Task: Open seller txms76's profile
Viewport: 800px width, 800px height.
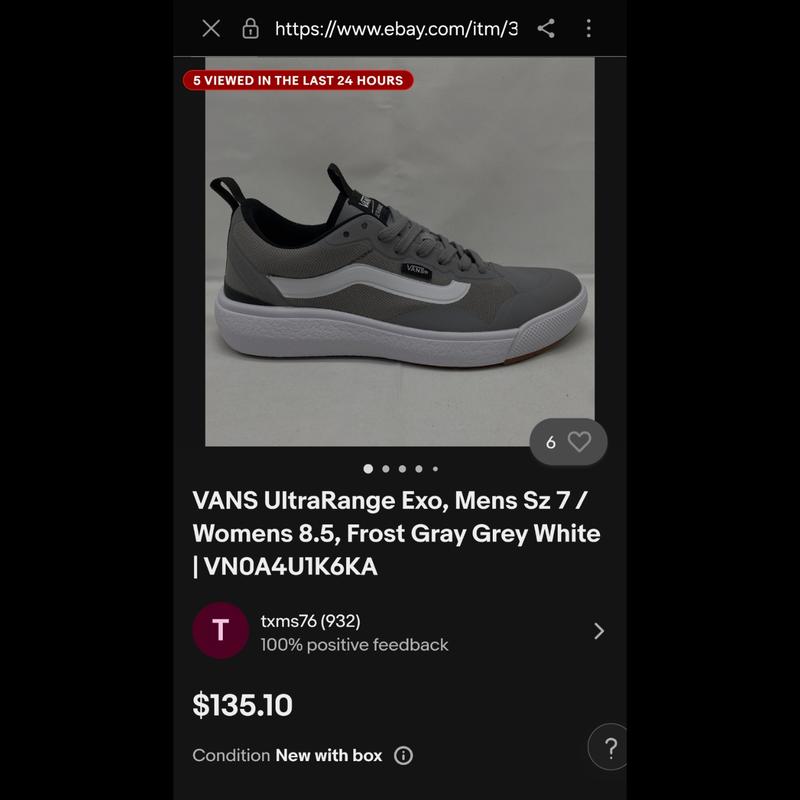Action: tap(400, 631)
